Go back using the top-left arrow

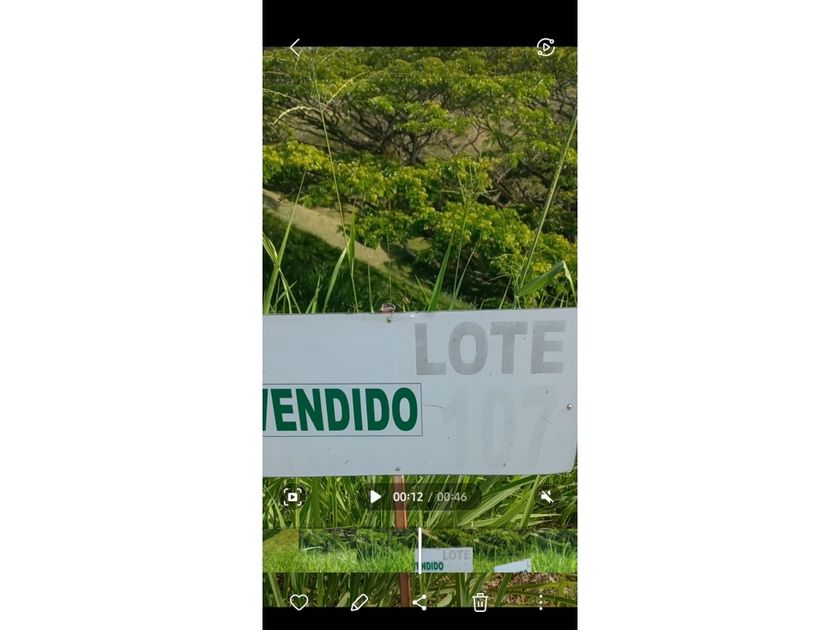pos(295,47)
